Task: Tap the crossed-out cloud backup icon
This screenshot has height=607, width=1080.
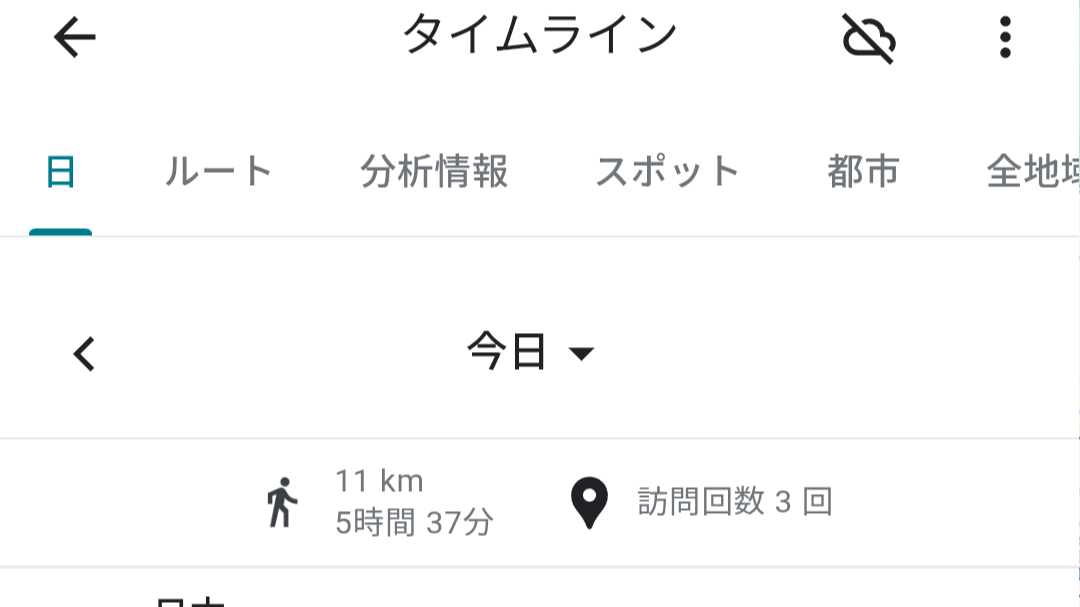Action: [x=868, y=39]
